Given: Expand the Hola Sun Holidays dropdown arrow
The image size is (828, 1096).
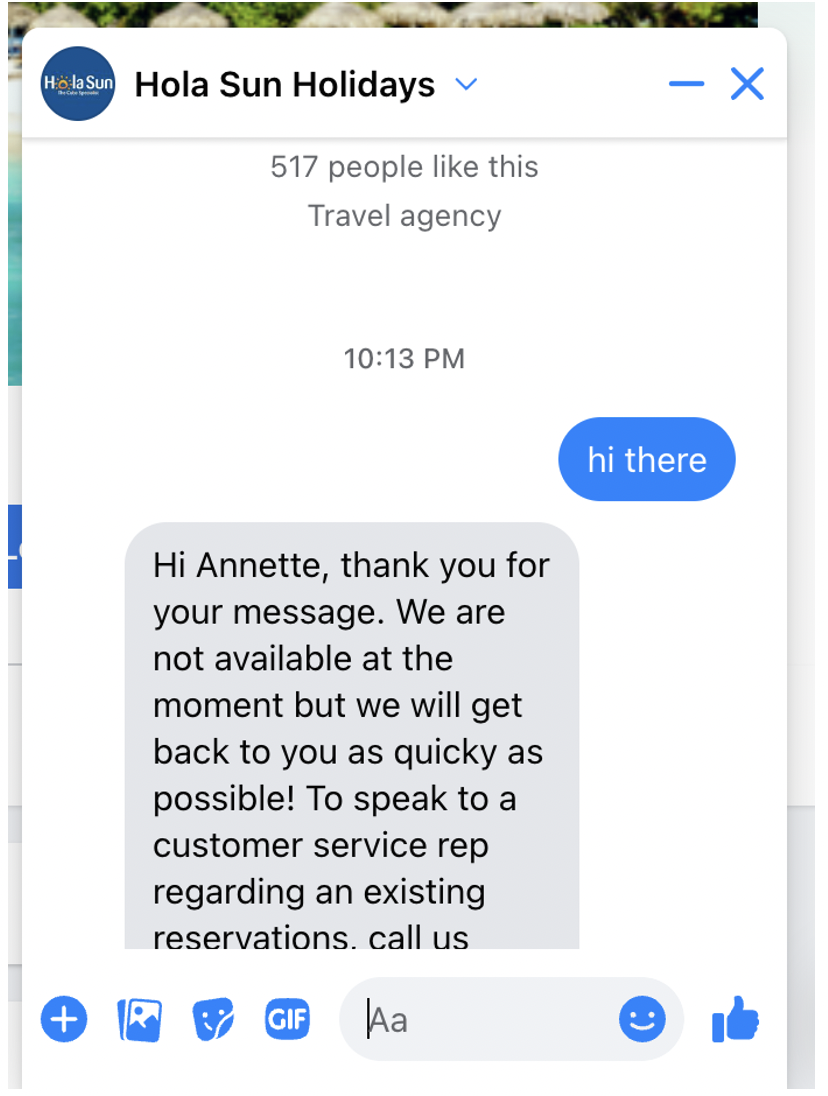Looking at the screenshot, I should (466, 84).
